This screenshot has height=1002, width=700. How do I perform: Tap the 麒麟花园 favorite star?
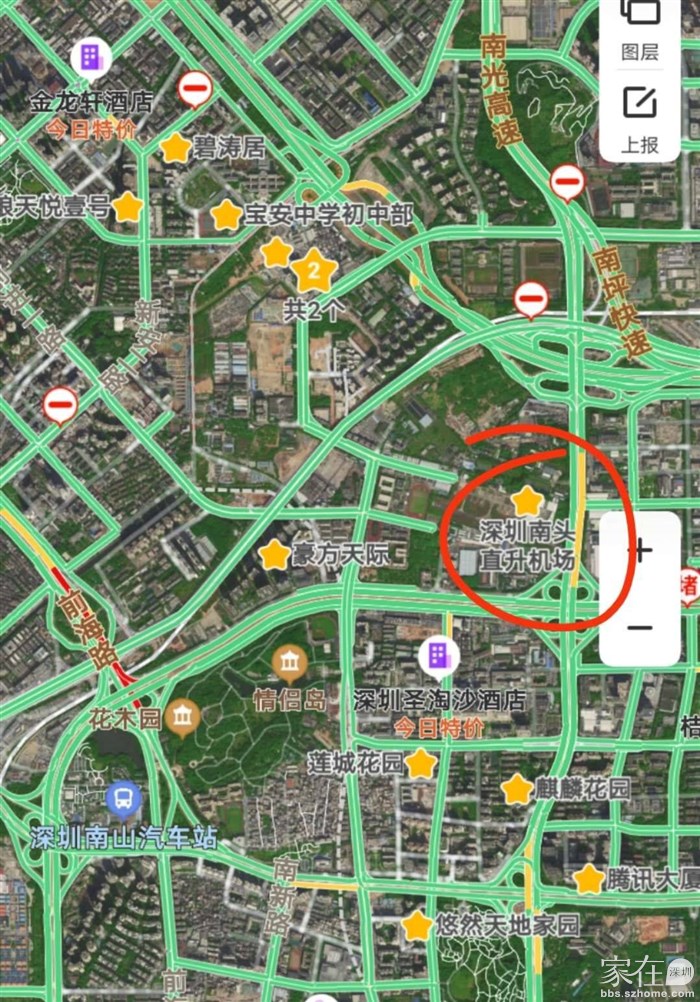tap(517, 789)
